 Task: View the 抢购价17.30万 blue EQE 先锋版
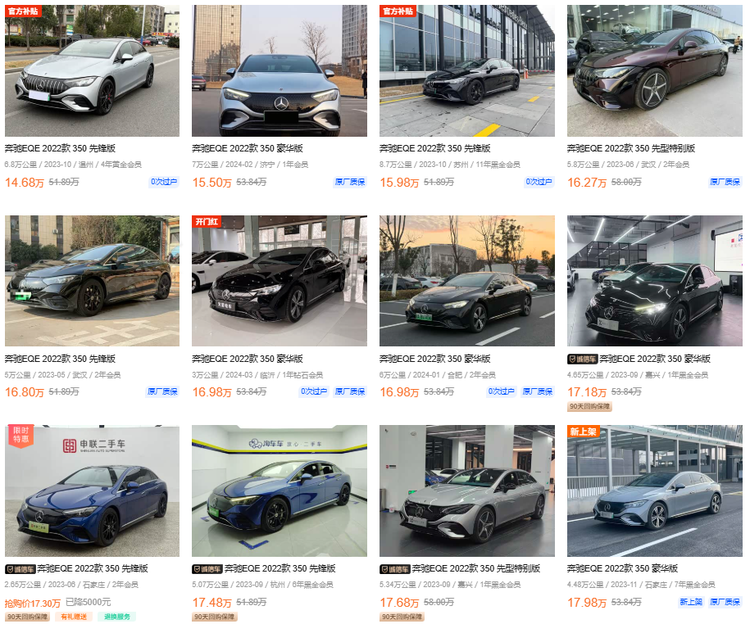tap(92, 491)
